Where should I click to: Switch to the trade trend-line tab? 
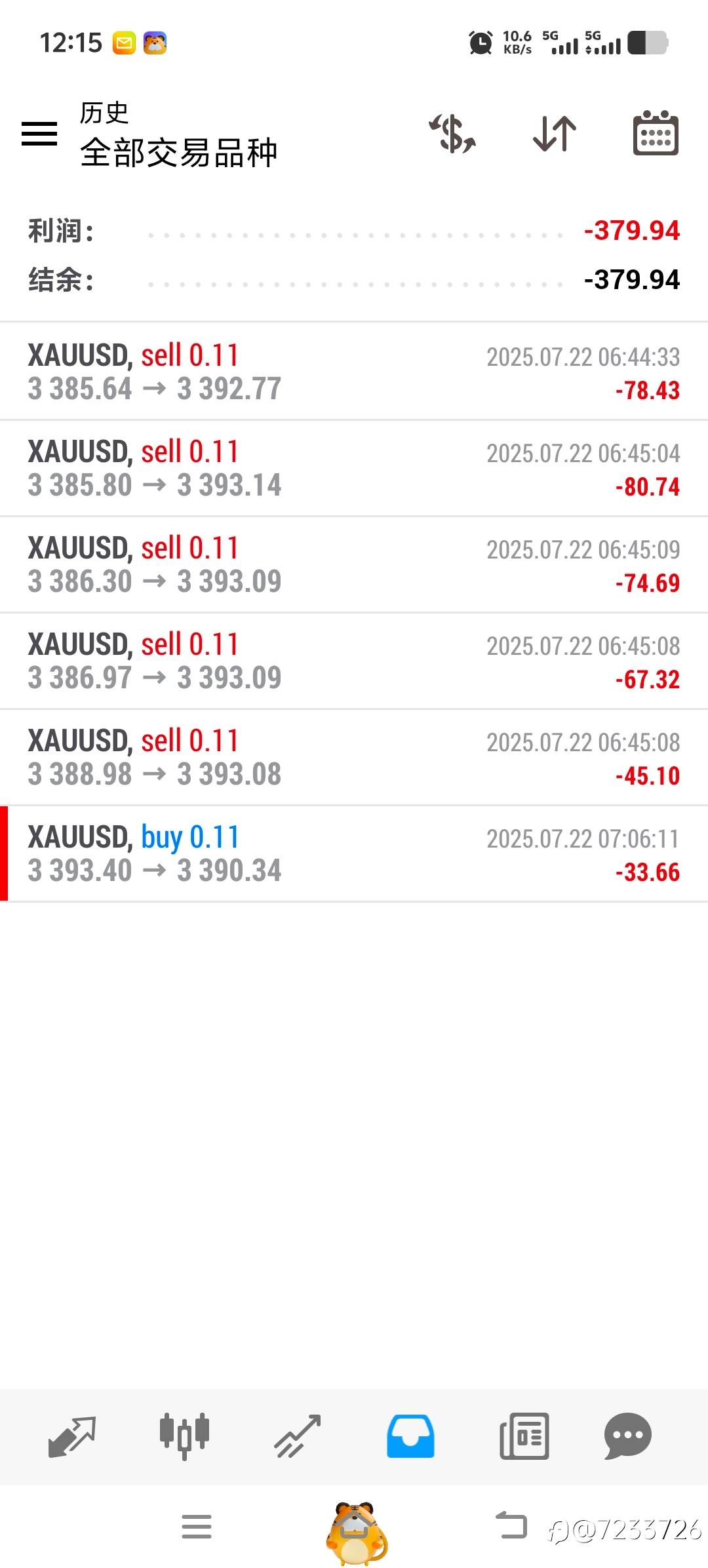[x=298, y=1436]
